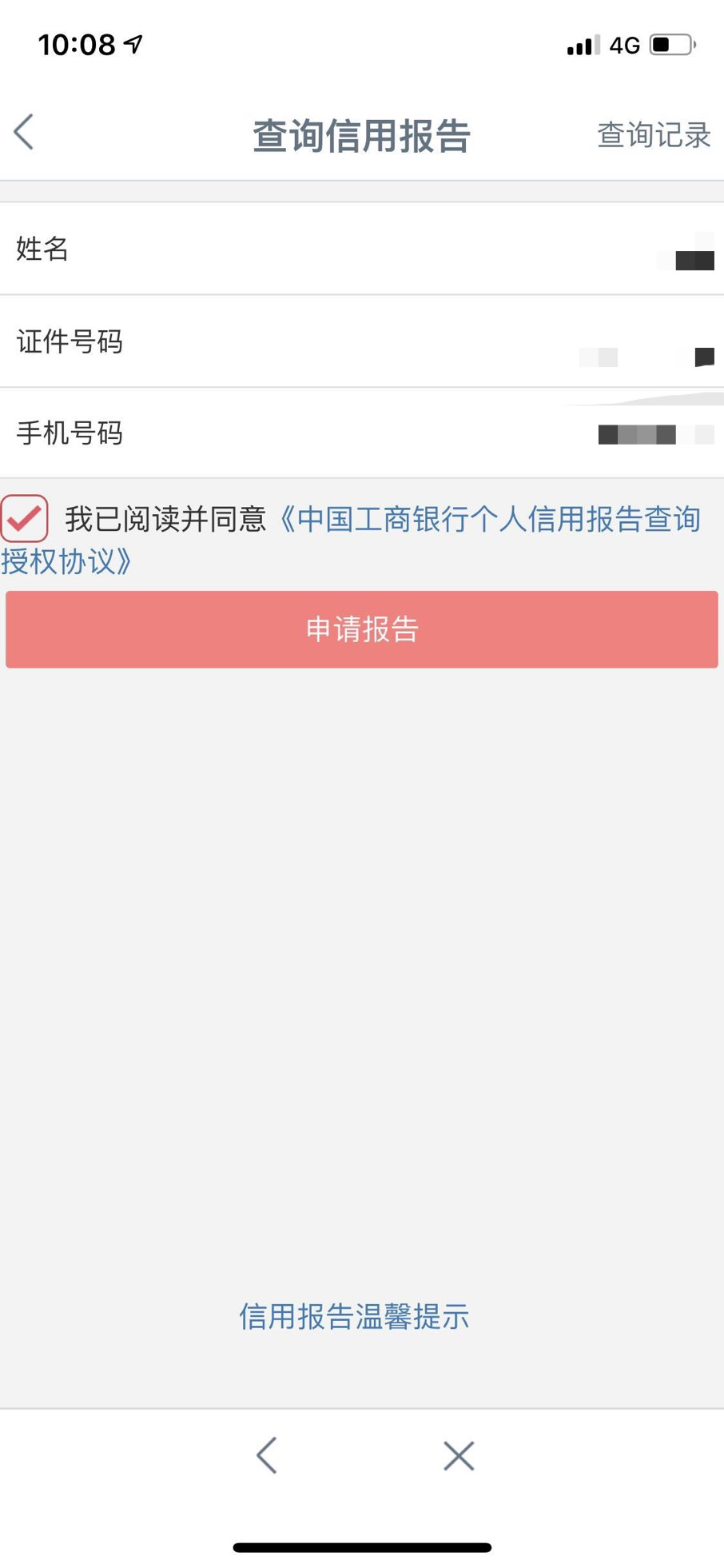Tap the 手机号码 phone number field

coord(362,433)
